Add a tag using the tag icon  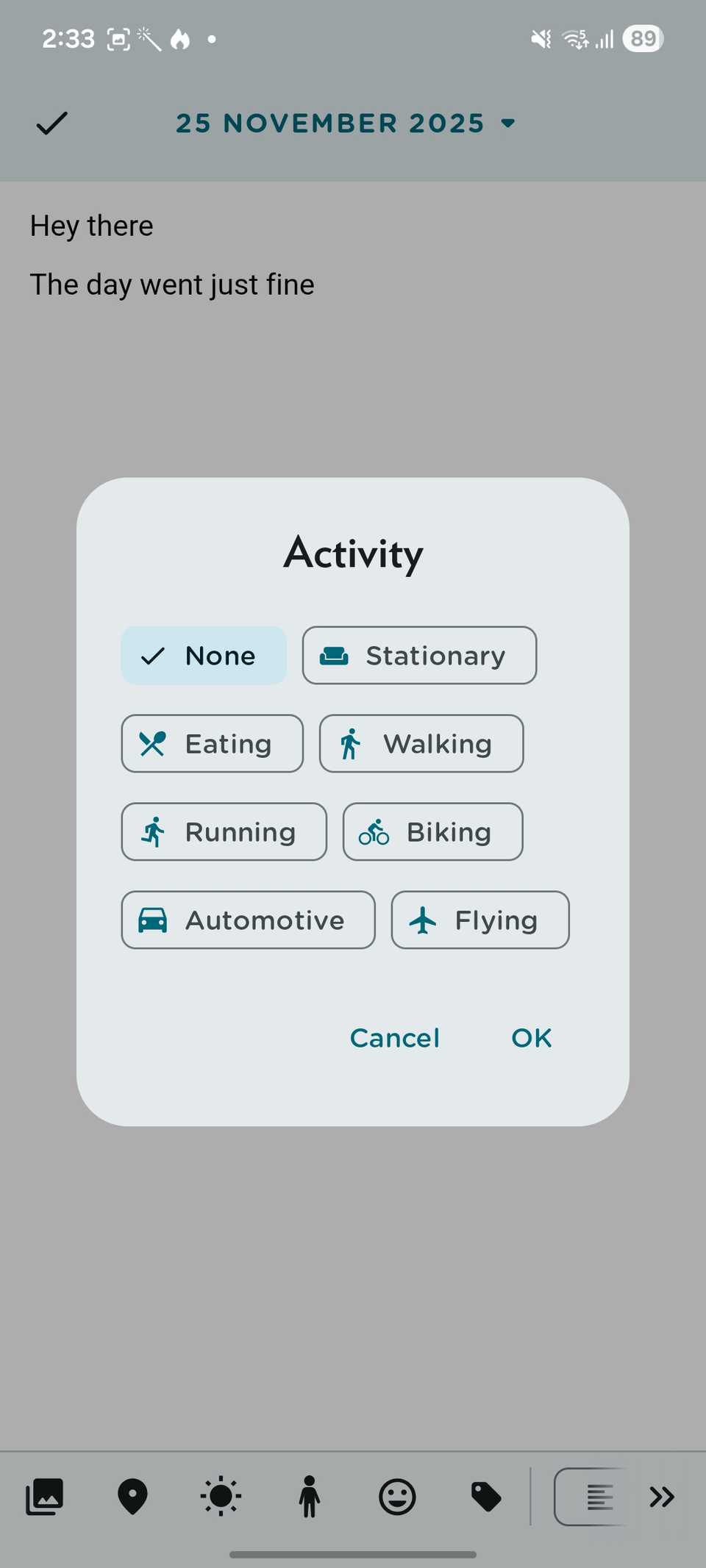tap(485, 1496)
